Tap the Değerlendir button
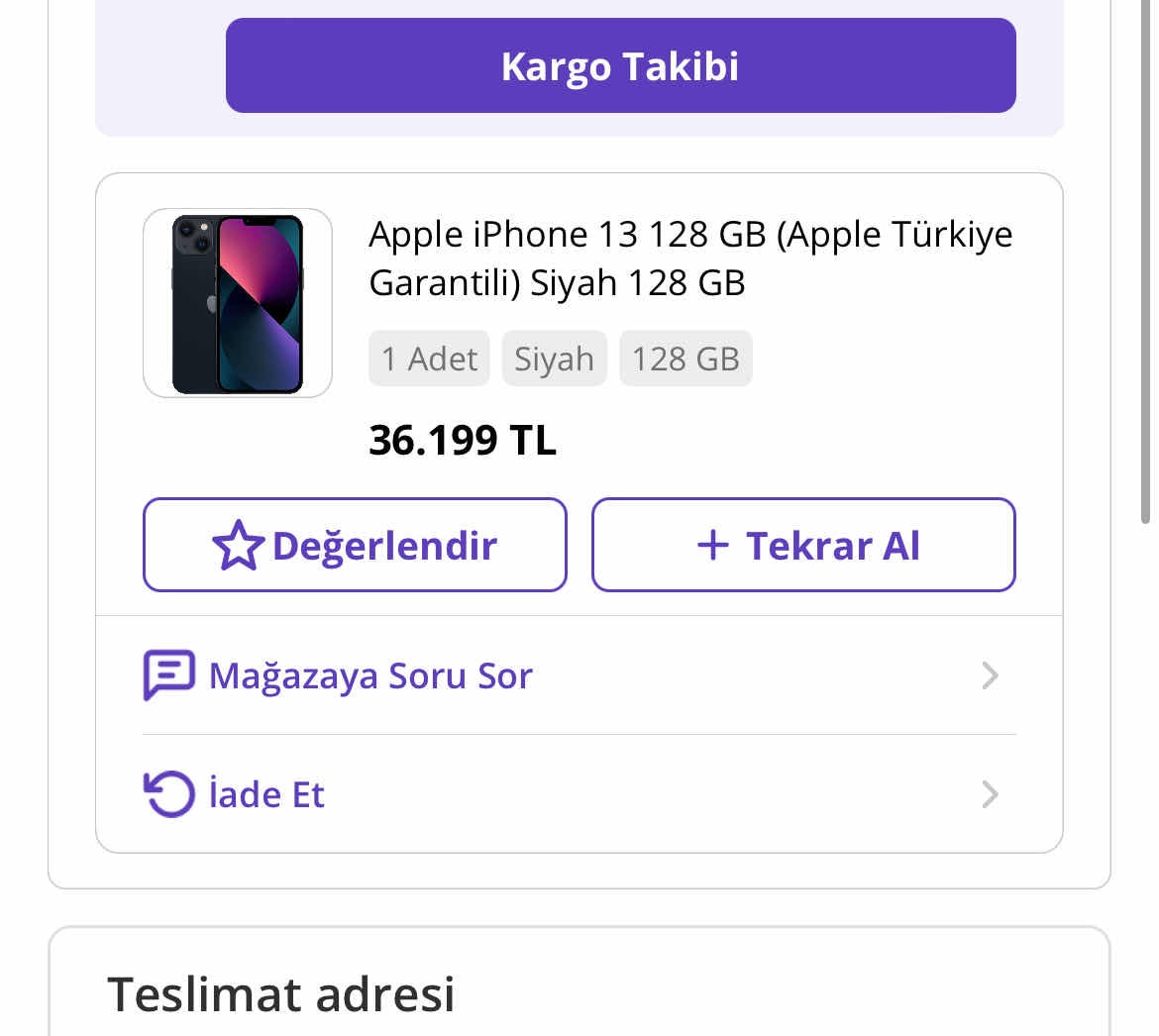1159x1036 pixels. [355, 545]
